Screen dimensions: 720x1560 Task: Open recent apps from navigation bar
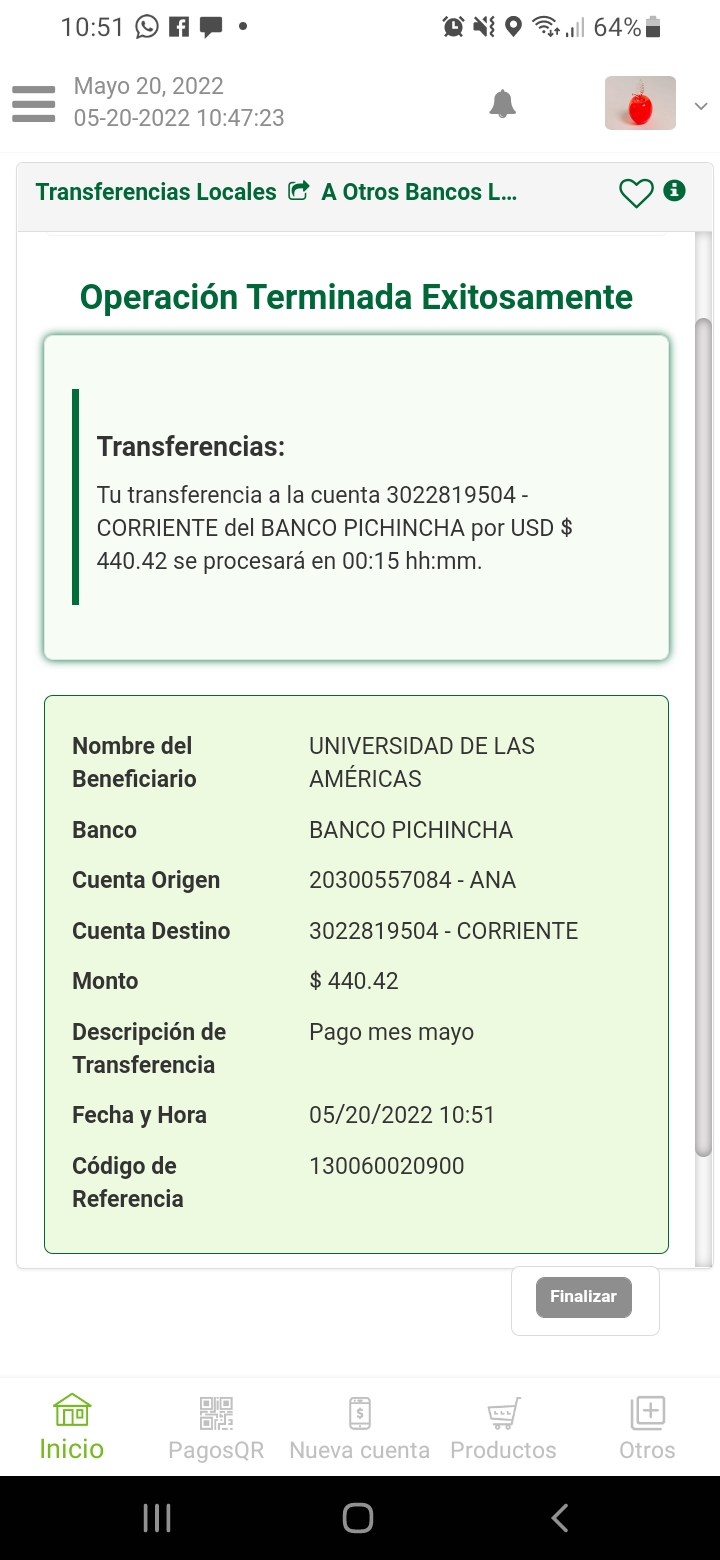pyautogui.click(x=157, y=1518)
